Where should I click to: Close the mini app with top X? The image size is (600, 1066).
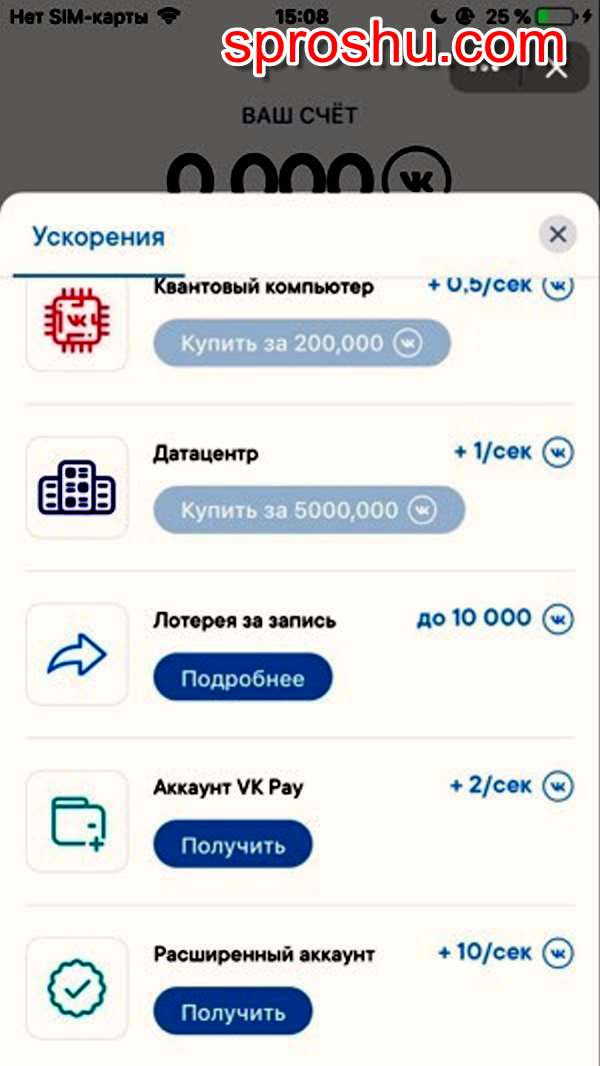[555, 70]
